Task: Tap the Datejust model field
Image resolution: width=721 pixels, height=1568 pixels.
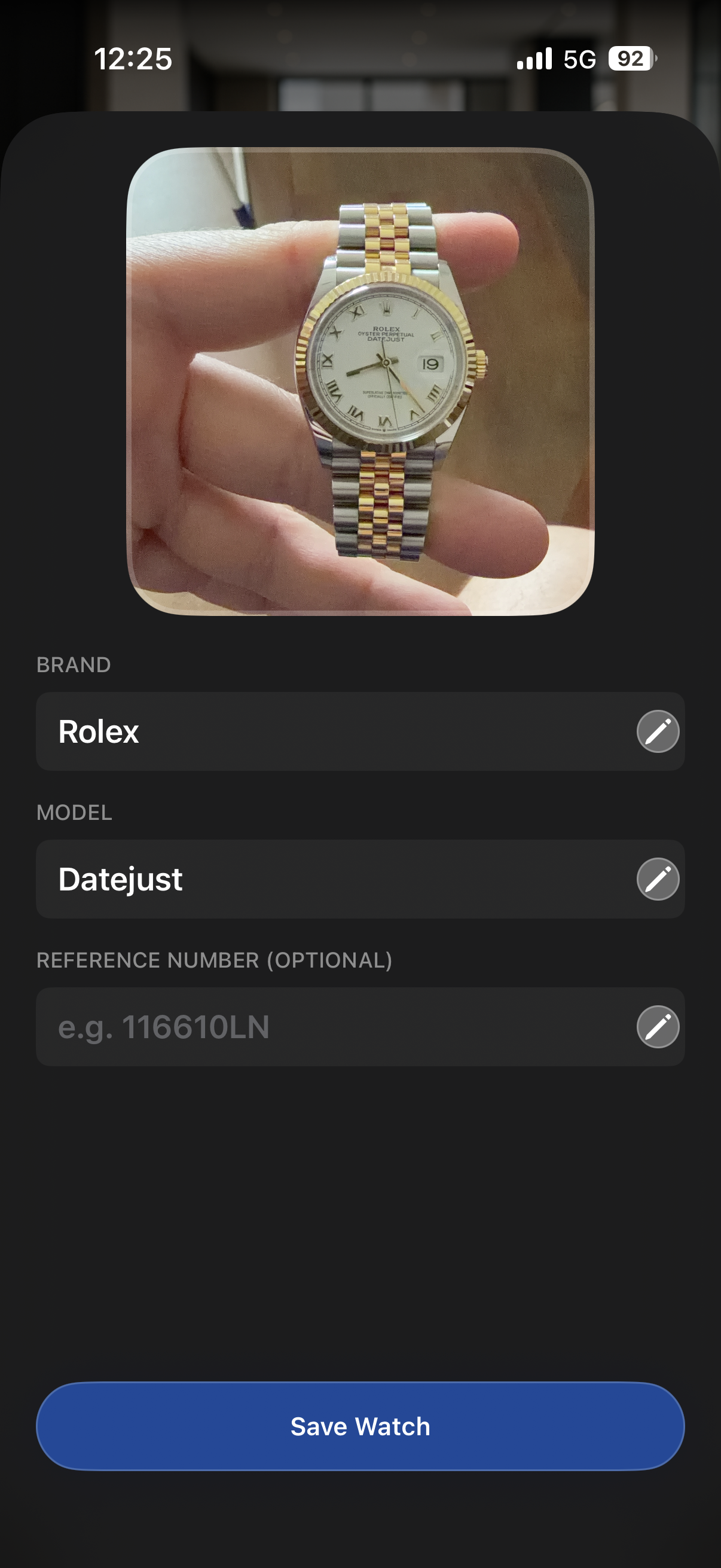Action: tap(329, 879)
